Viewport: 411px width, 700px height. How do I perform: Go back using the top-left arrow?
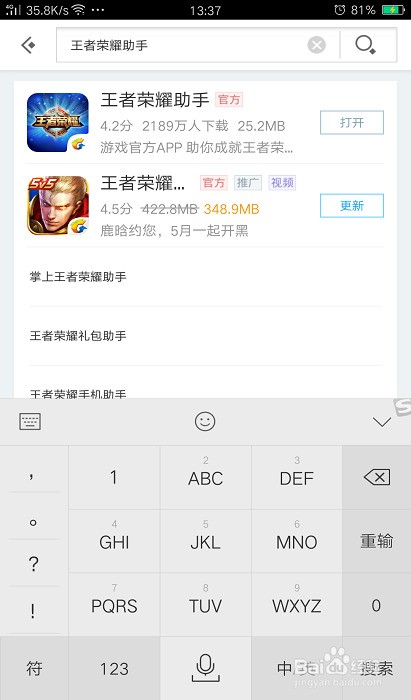point(28,45)
